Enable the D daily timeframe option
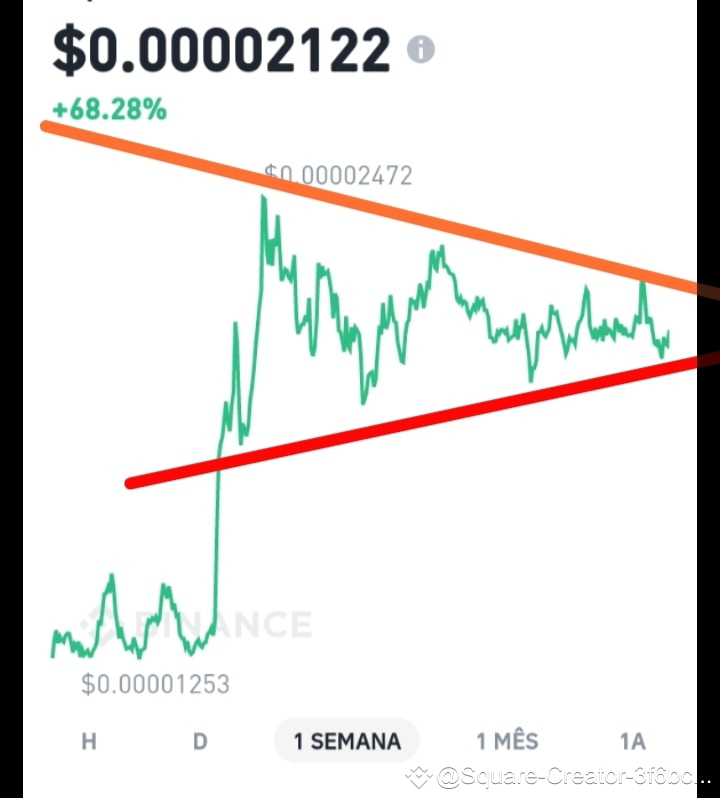 tap(200, 741)
